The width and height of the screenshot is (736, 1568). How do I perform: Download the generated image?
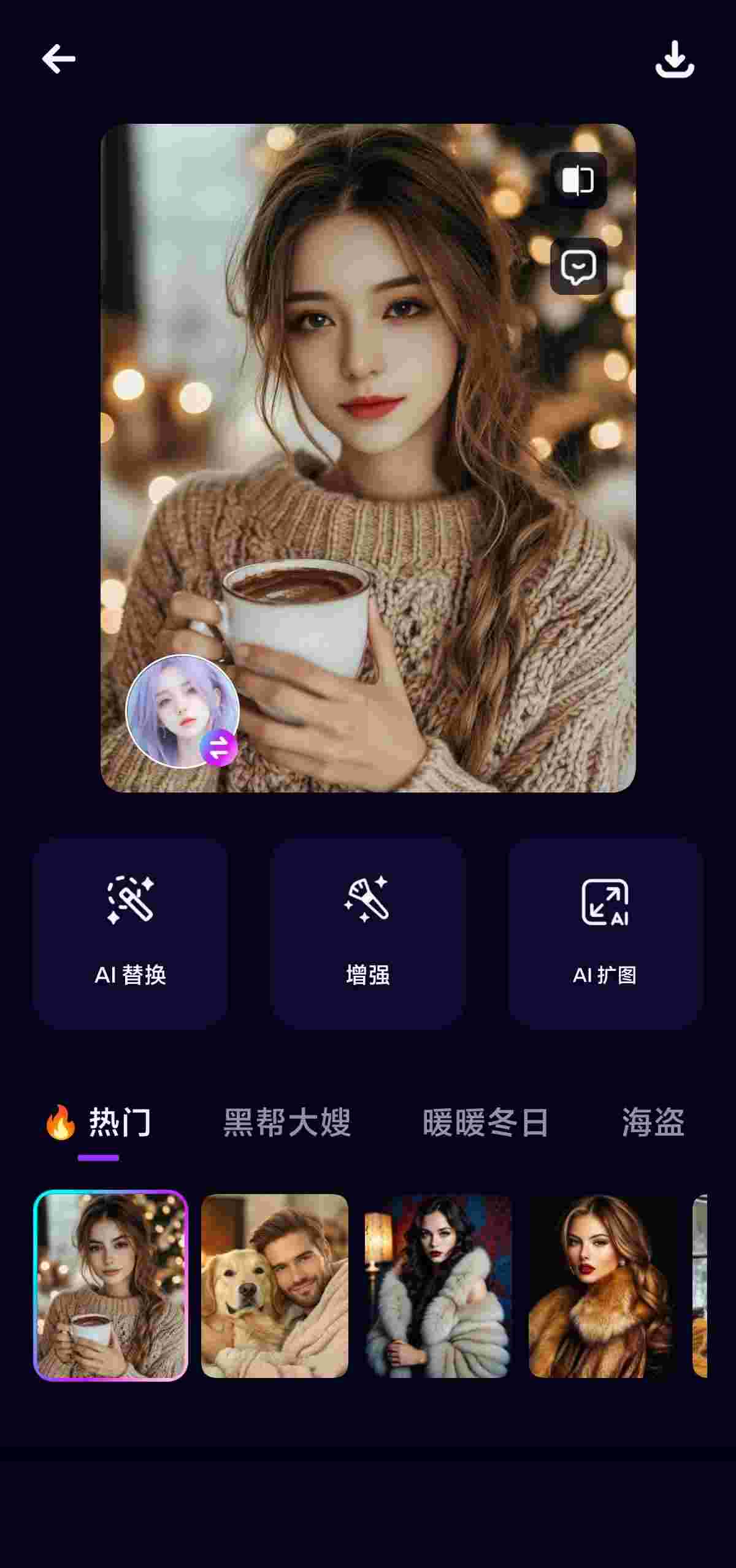pyautogui.click(x=675, y=59)
